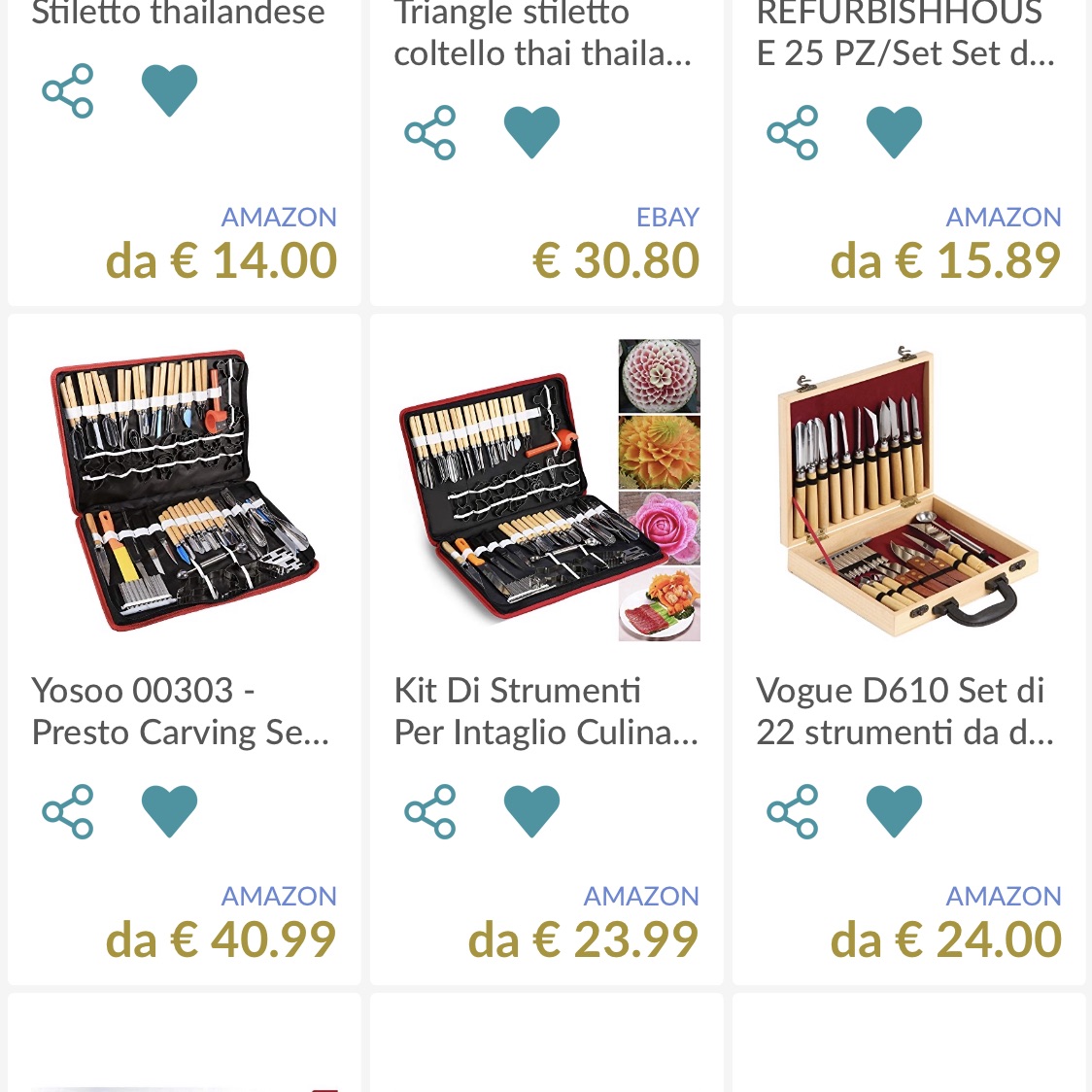Save Yosoo 00303 to favorites
This screenshot has width=1092, height=1092.
(169, 811)
